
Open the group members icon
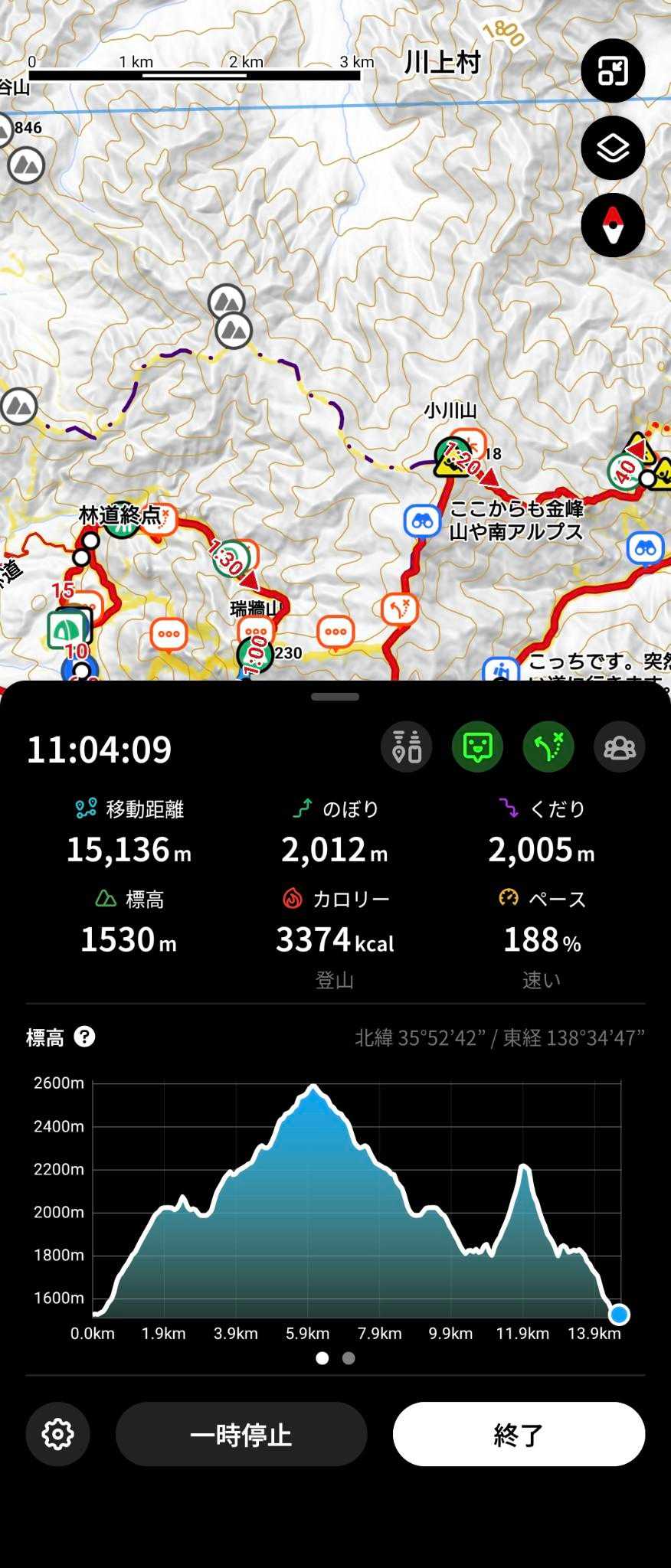tap(619, 746)
